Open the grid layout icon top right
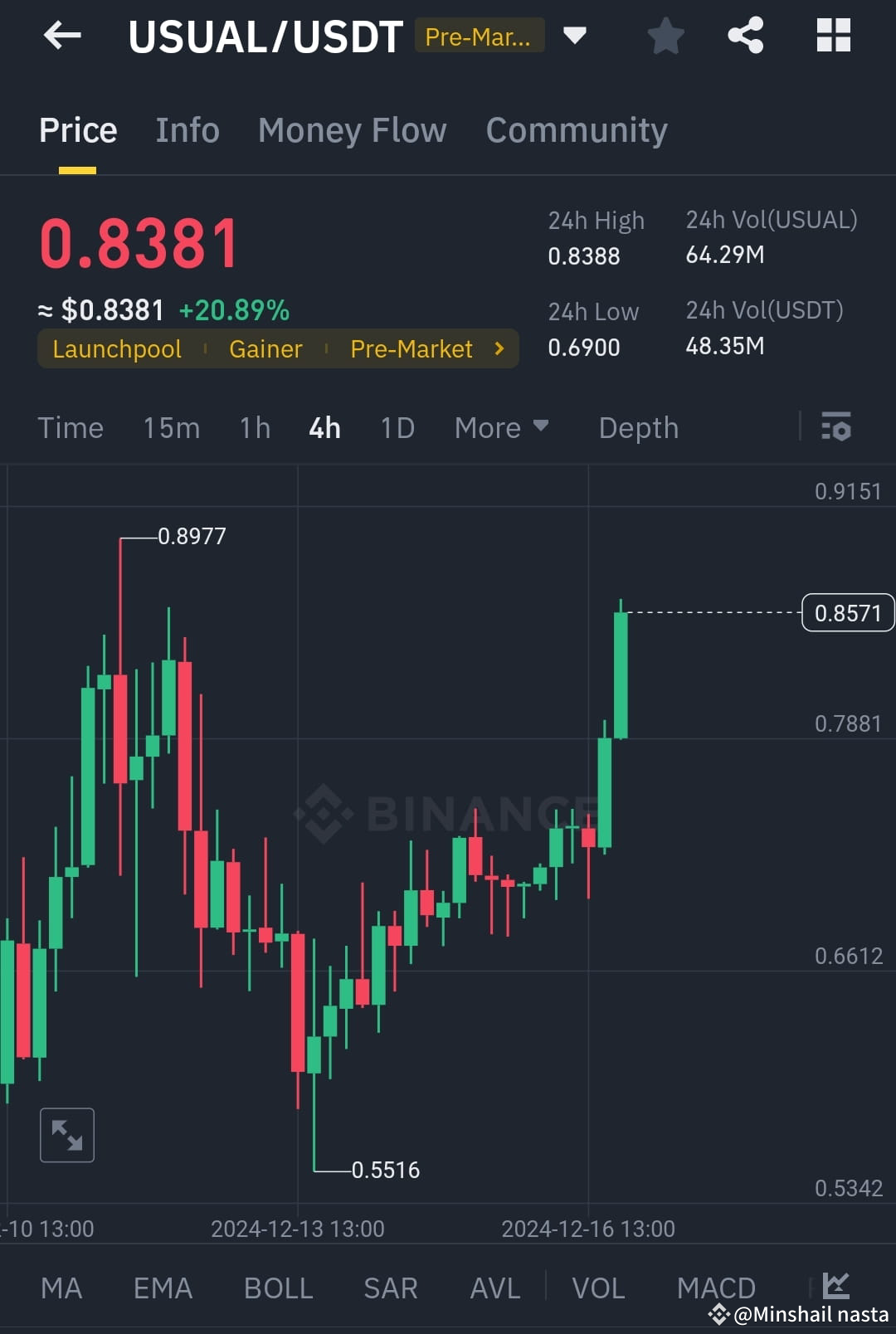The image size is (896, 1334). [833, 36]
